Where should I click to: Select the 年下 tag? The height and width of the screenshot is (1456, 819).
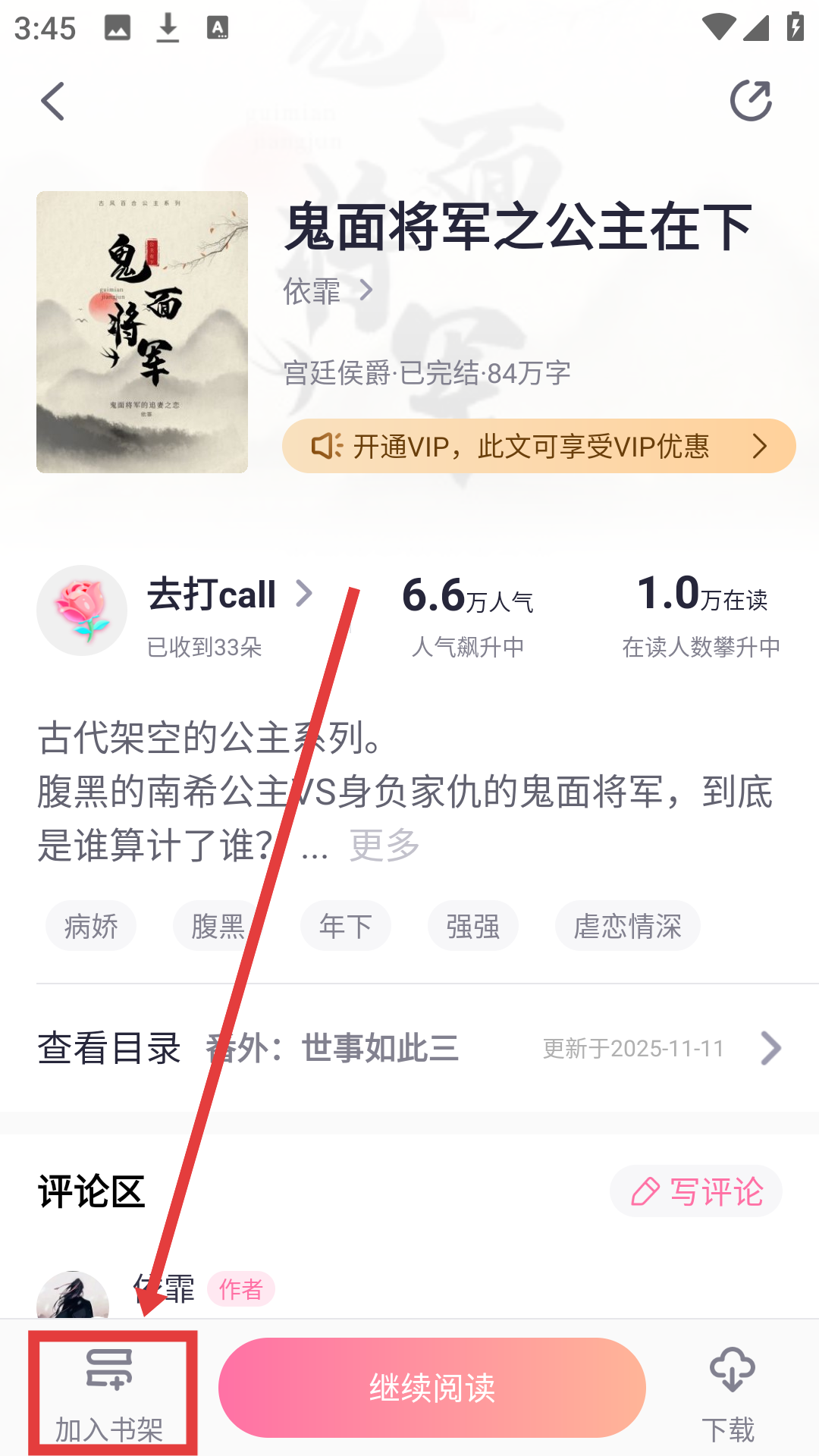[346, 926]
